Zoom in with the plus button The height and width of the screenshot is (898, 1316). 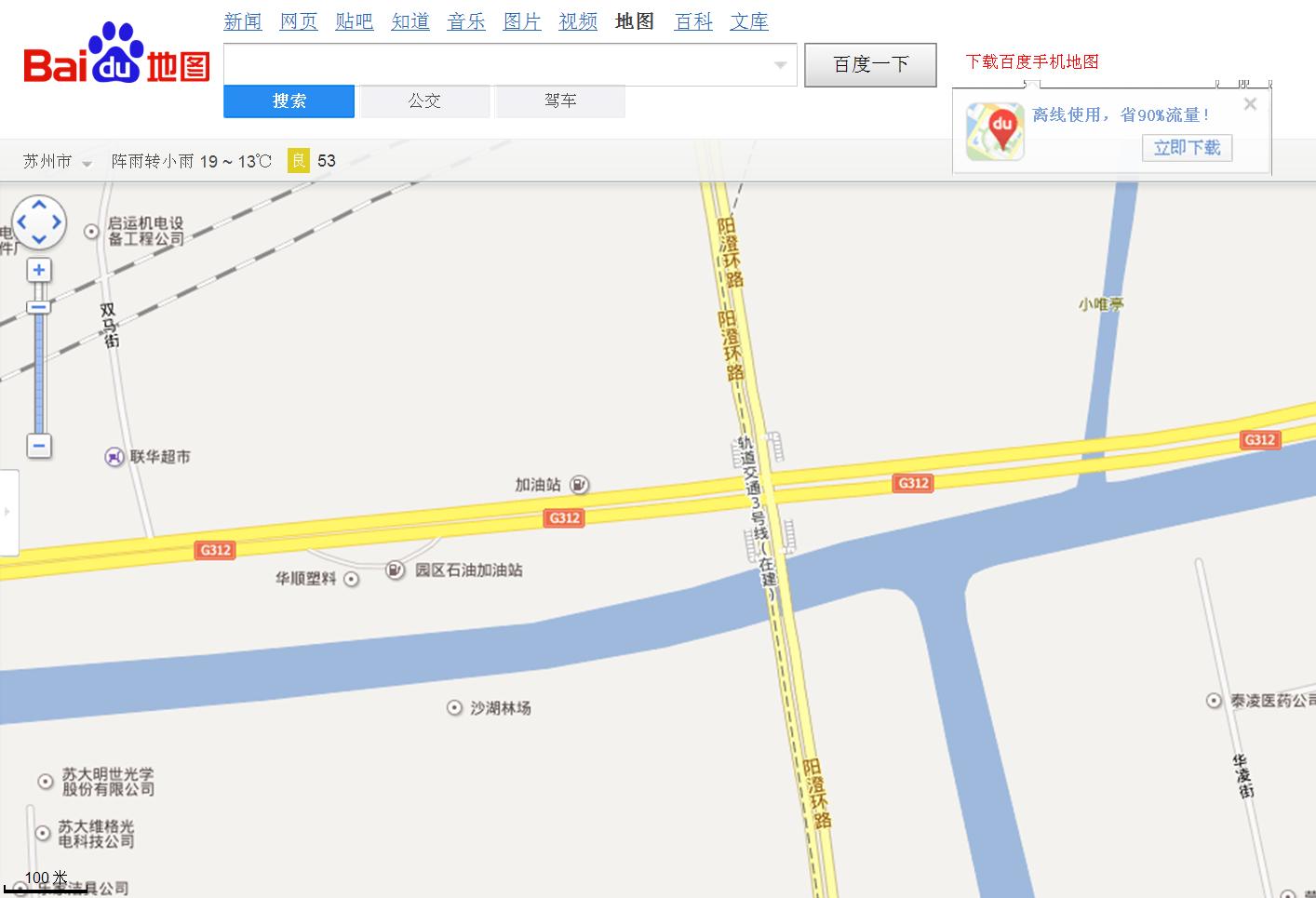click(x=39, y=271)
